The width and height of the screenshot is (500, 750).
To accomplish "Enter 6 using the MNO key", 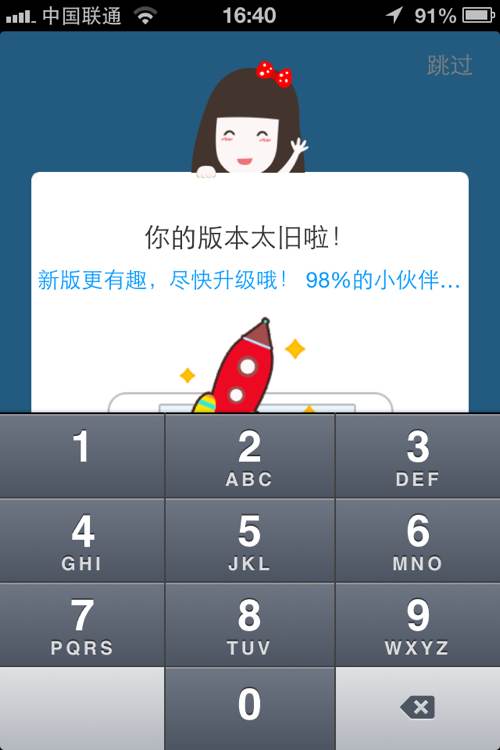I will 418,540.
